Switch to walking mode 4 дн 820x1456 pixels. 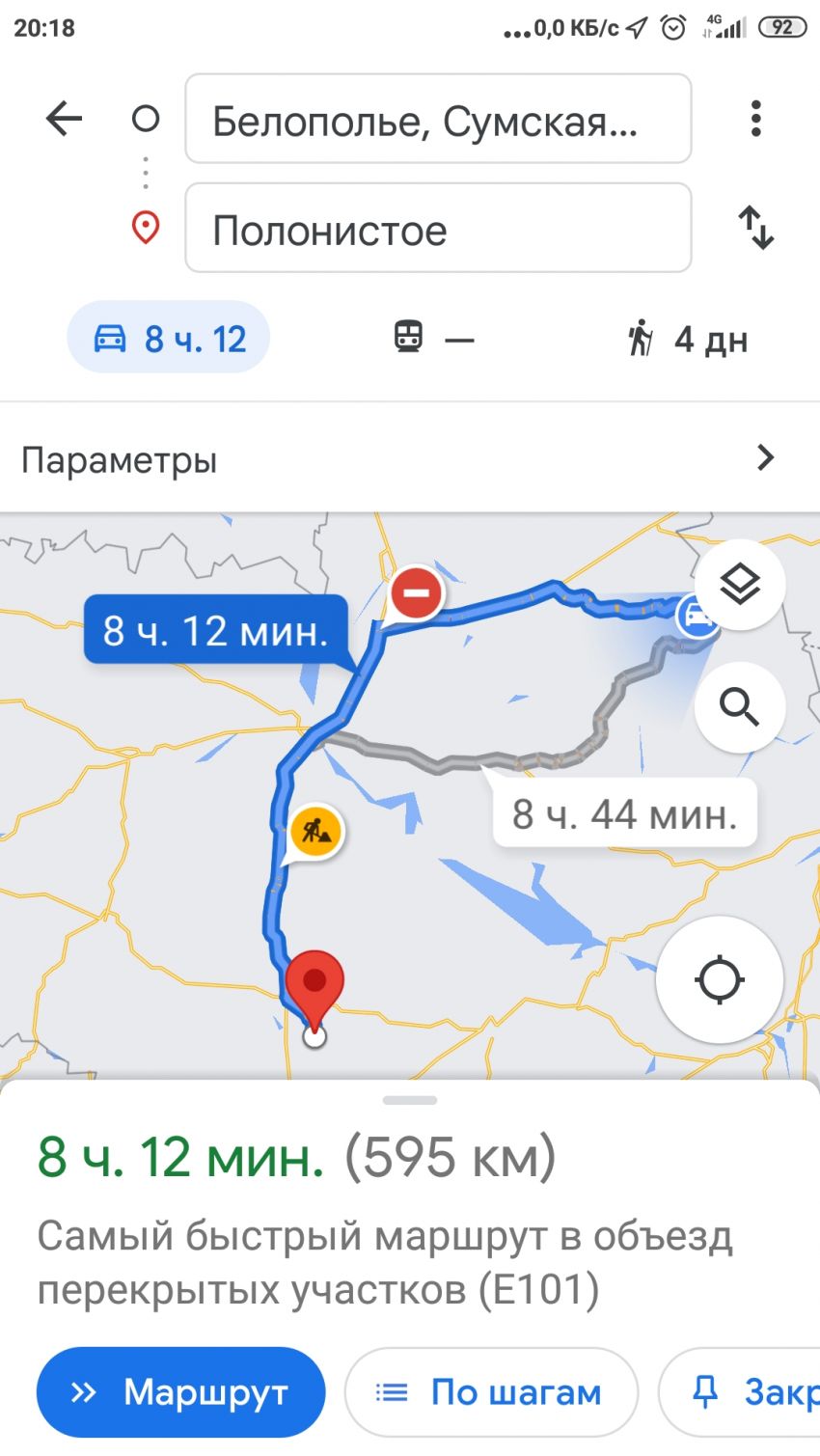point(687,339)
